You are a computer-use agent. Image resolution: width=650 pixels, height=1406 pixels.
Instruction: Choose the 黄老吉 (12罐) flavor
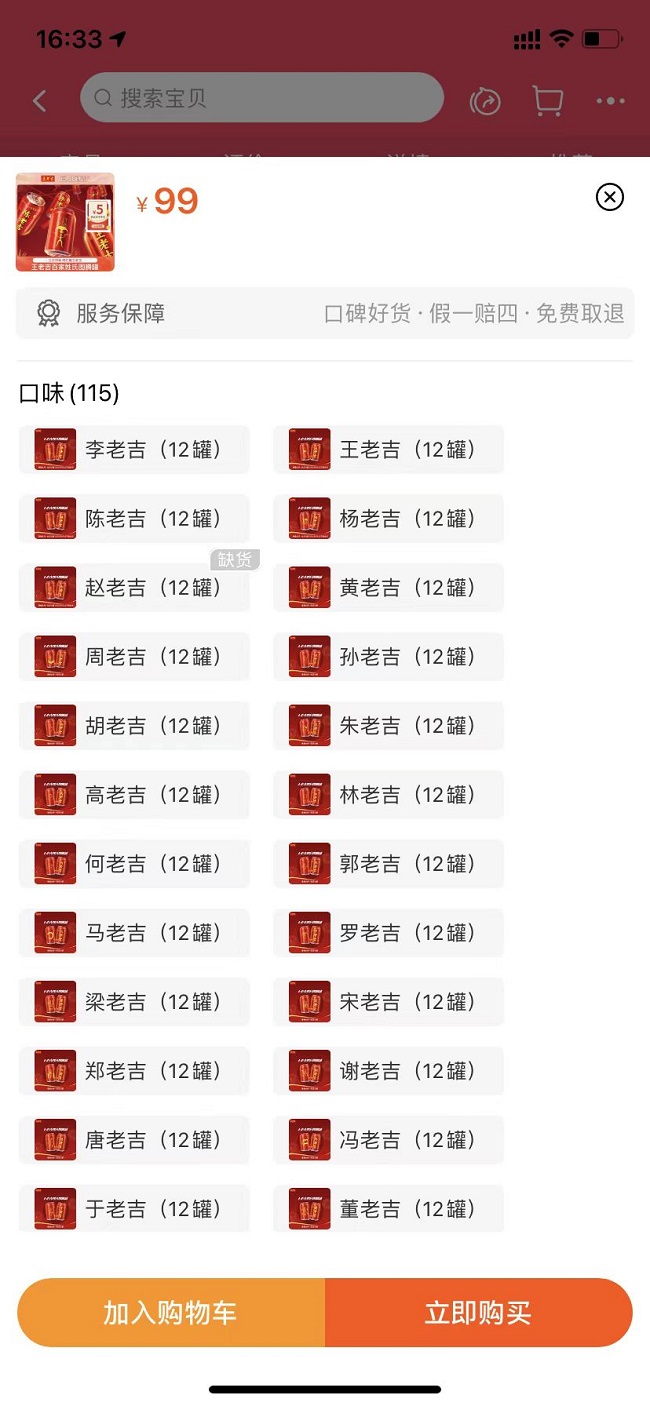pyautogui.click(x=388, y=588)
